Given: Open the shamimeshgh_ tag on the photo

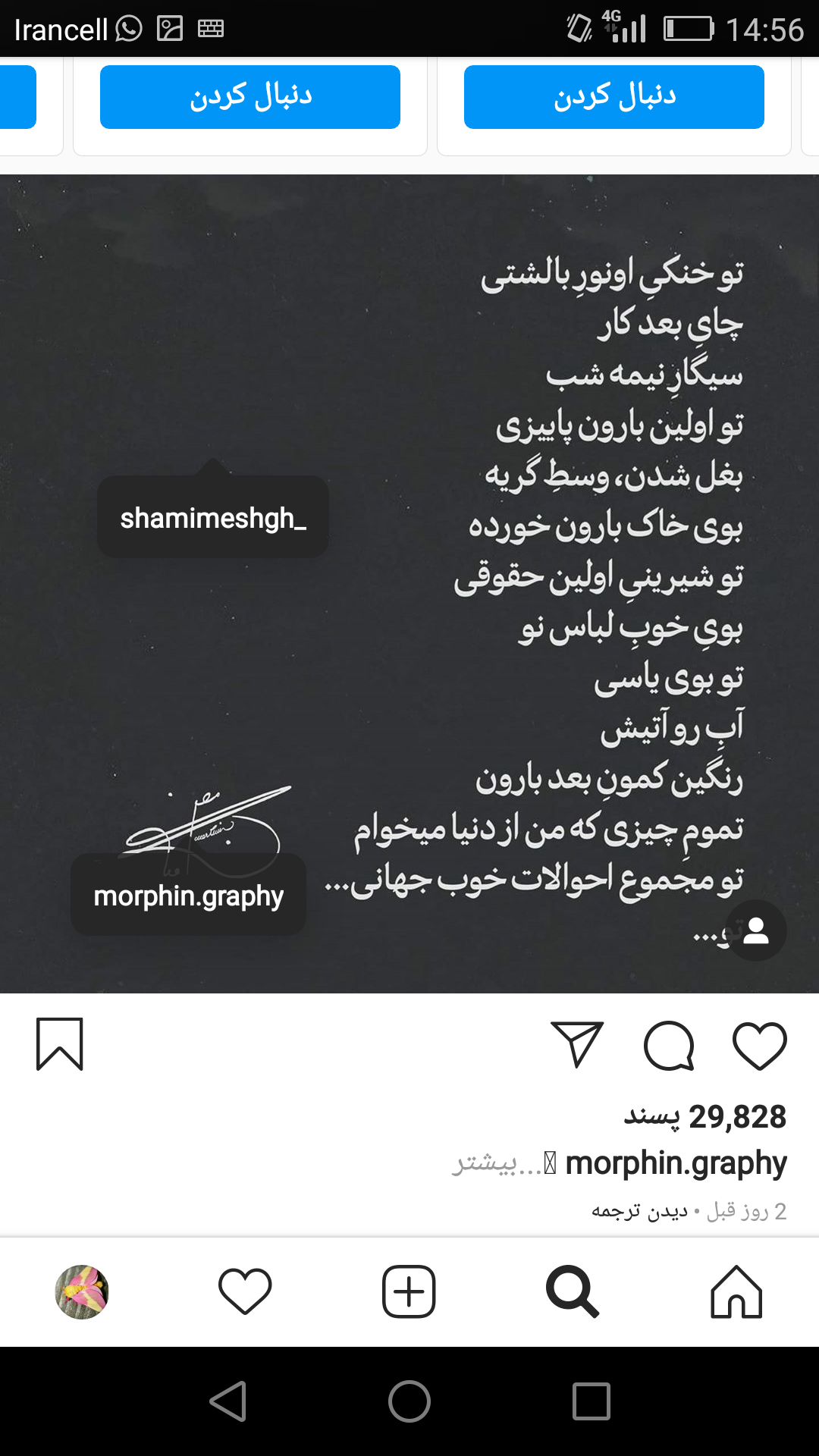Looking at the screenshot, I should [213, 518].
